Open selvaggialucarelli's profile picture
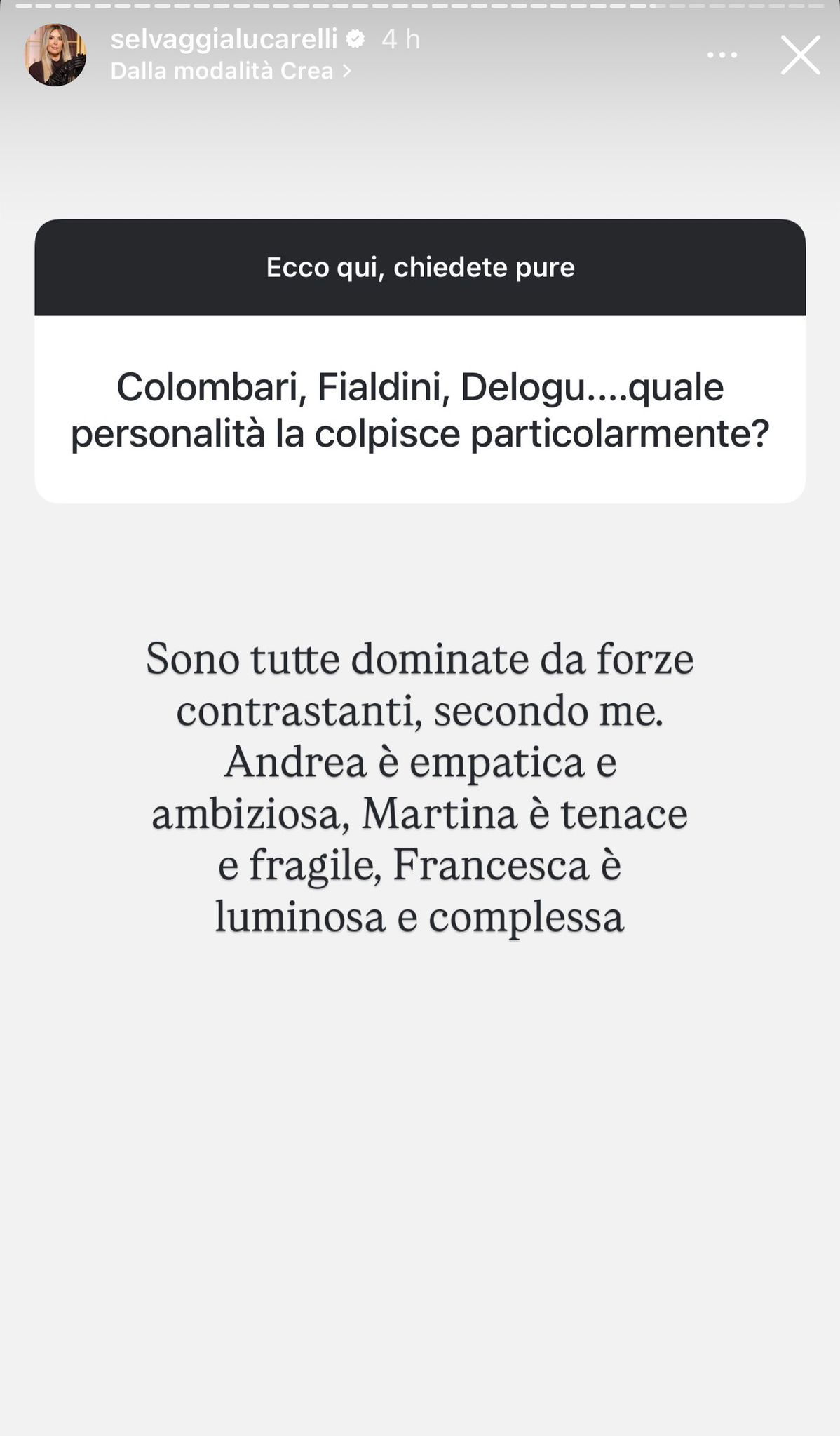Image resolution: width=840 pixels, height=1436 pixels. (55, 55)
